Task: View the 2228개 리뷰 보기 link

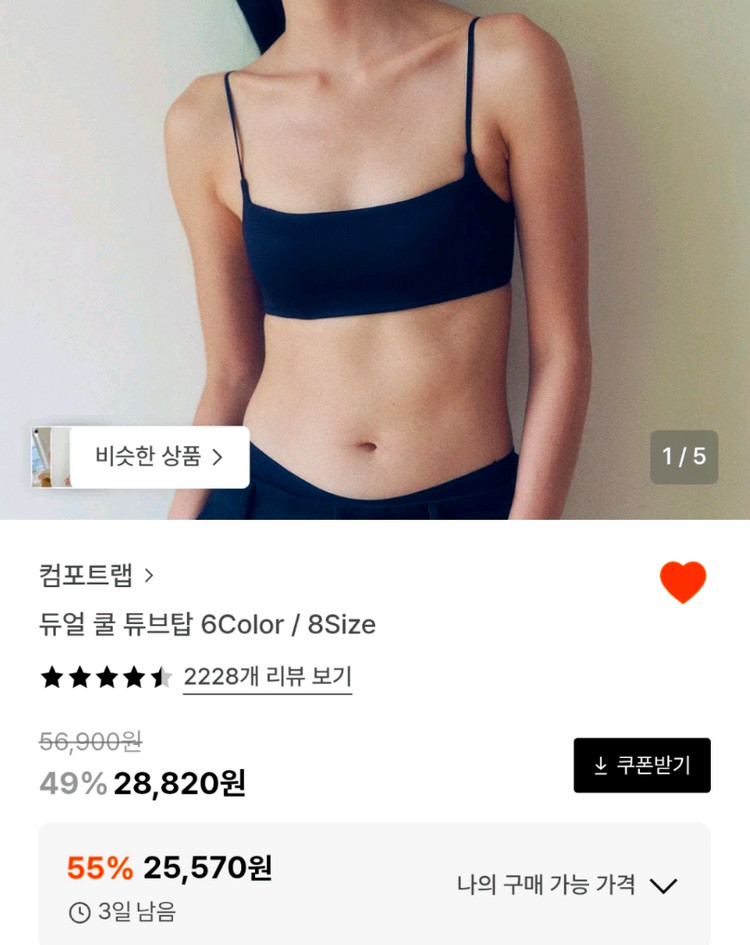Action: point(267,677)
